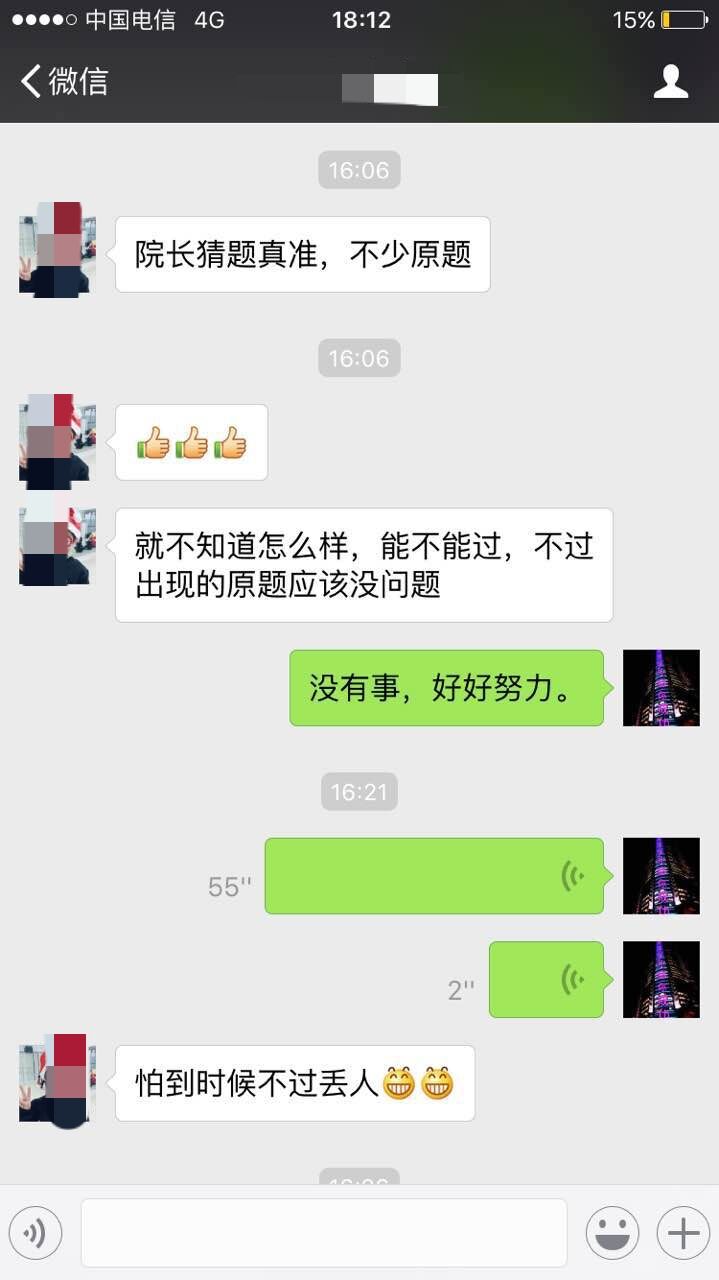Image resolution: width=719 pixels, height=1280 pixels.
Task: Open the emoji sticker panel
Action: pos(612,1233)
